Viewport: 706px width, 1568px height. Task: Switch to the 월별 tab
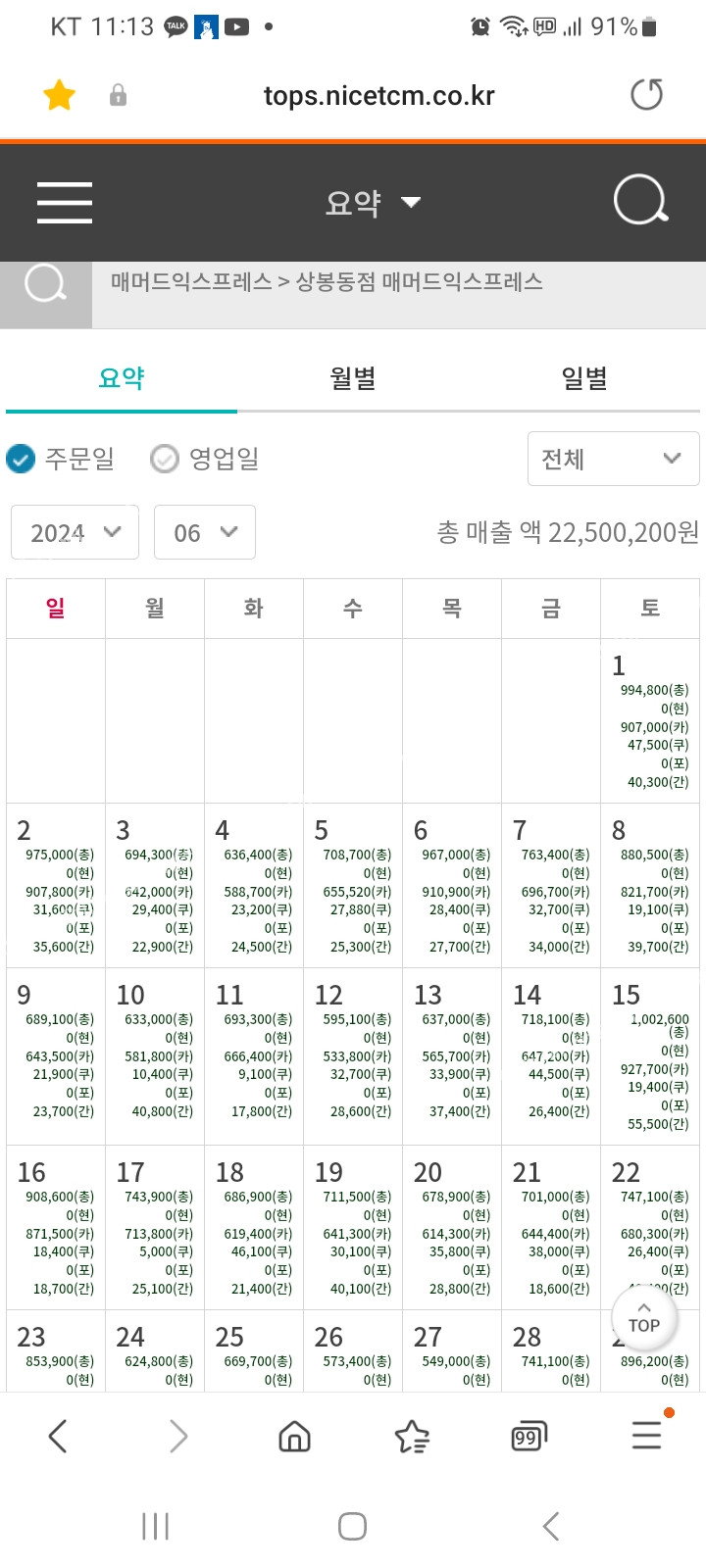[353, 378]
